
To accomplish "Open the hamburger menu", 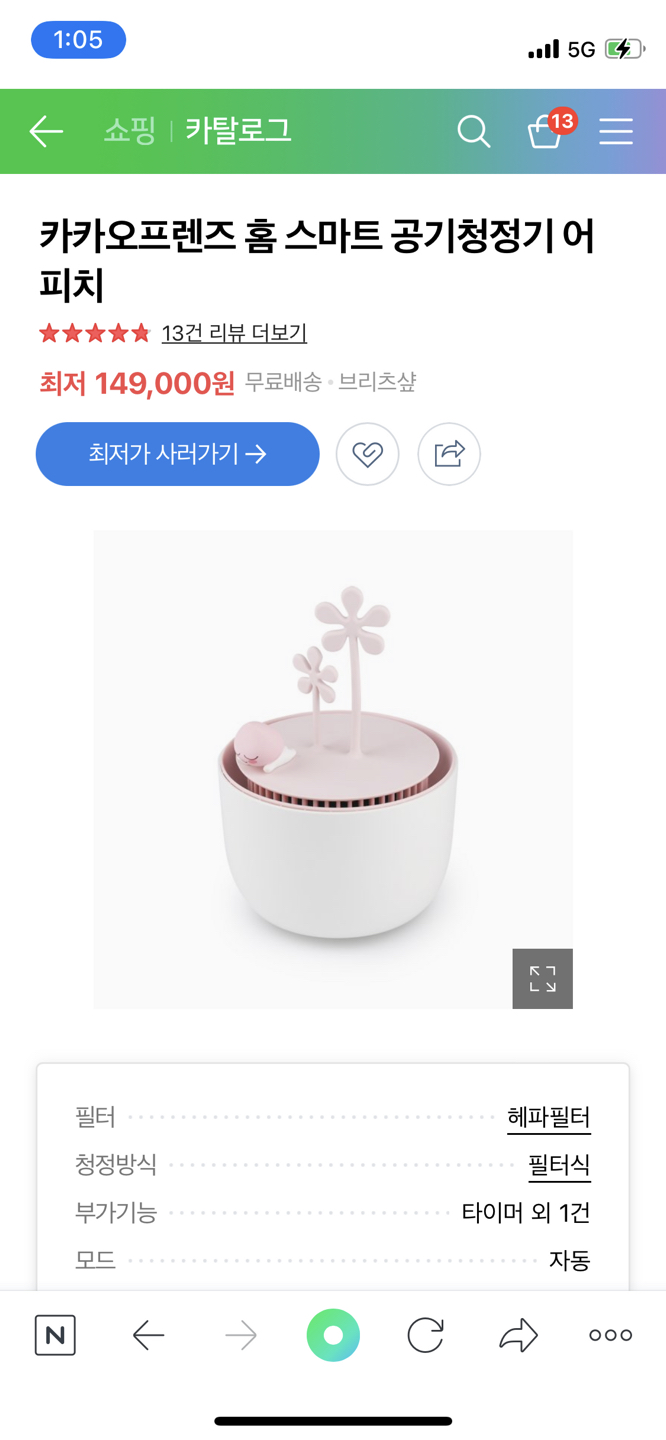I will (616, 131).
